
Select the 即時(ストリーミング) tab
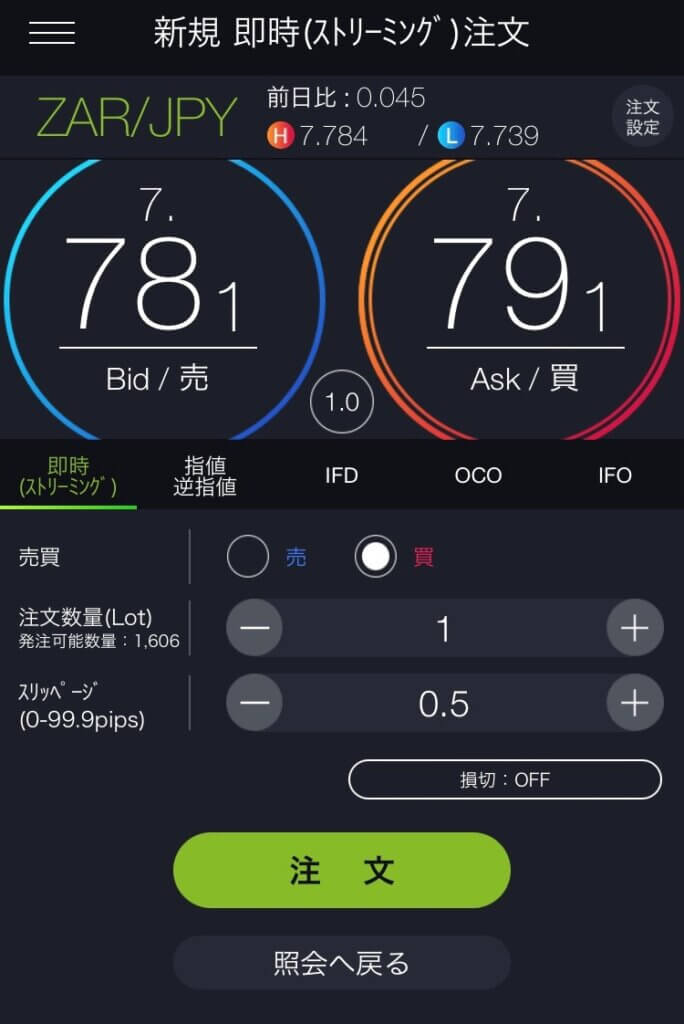68,476
